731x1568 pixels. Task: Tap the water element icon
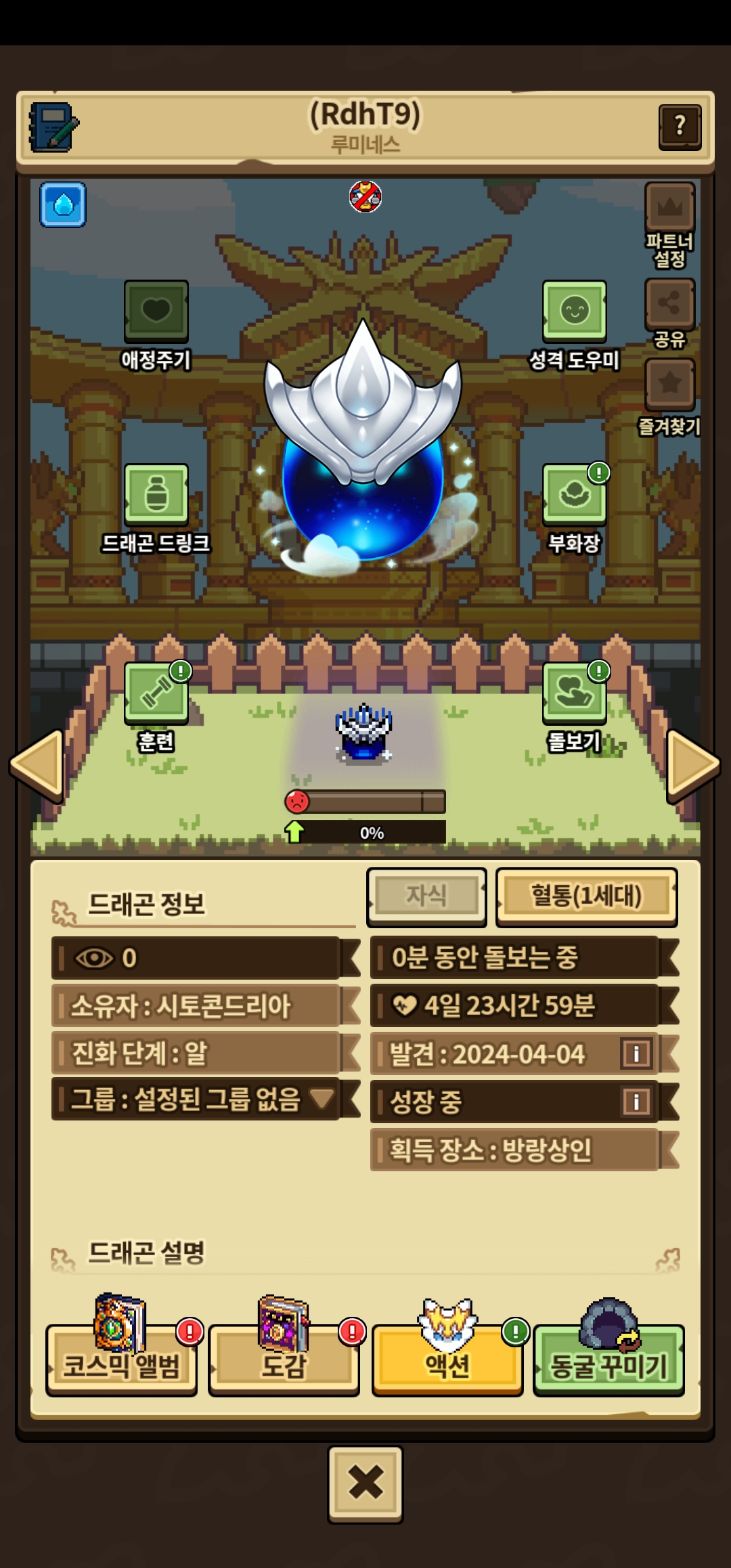(x=63, y=204)
